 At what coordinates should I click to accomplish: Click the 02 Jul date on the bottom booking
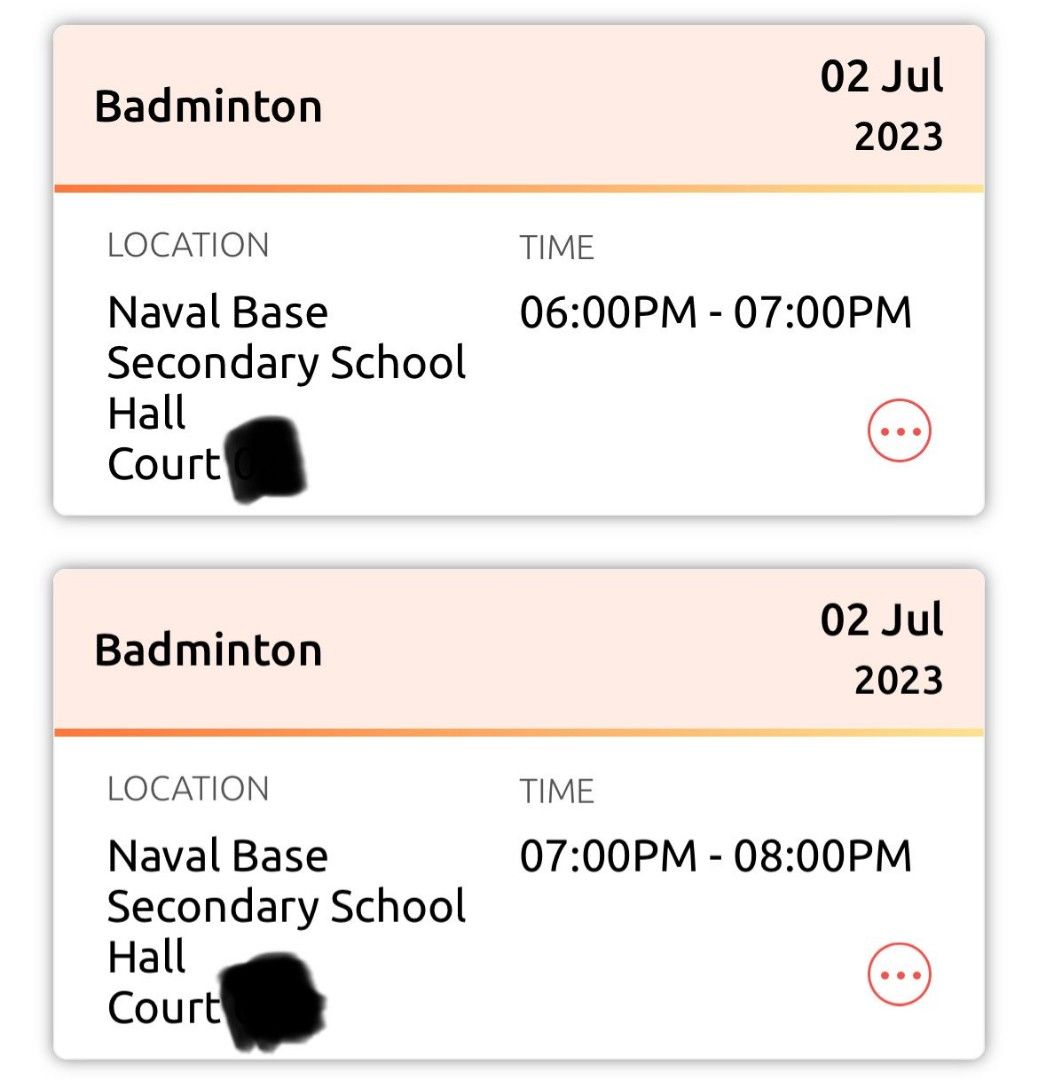pyautogui.click(x=882, y=620)
